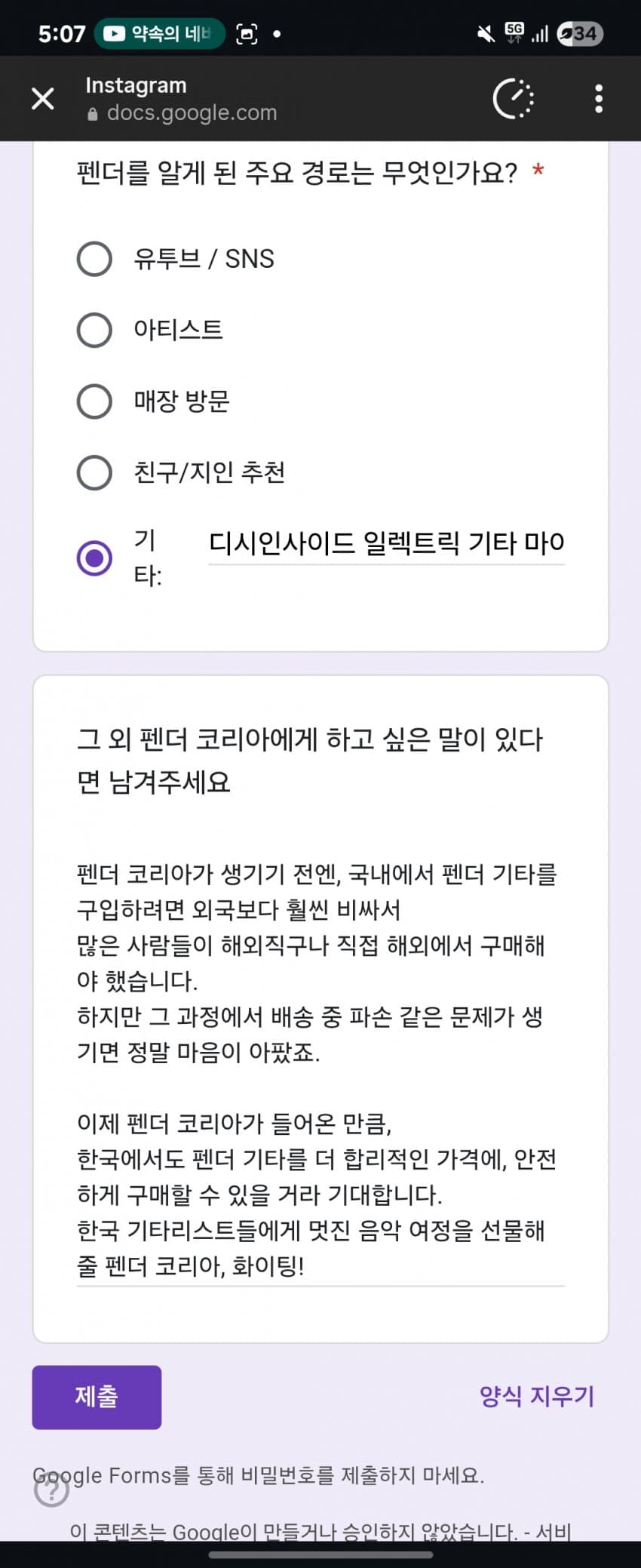Select the 유튜브 / SNS option
Screen dimensions: 641x1568
coord(94,259)
